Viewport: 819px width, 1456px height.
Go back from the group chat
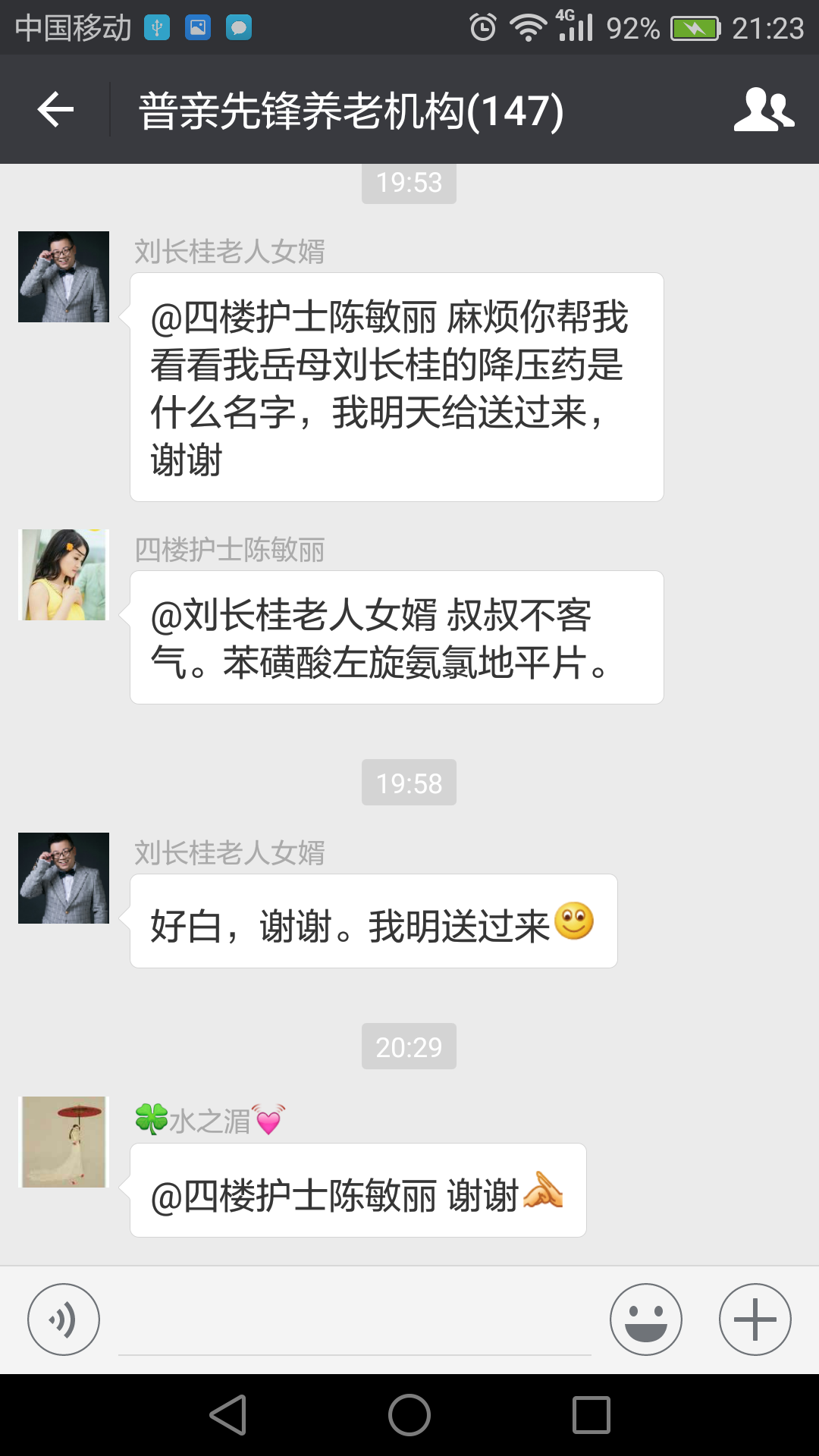coord(55,110)
